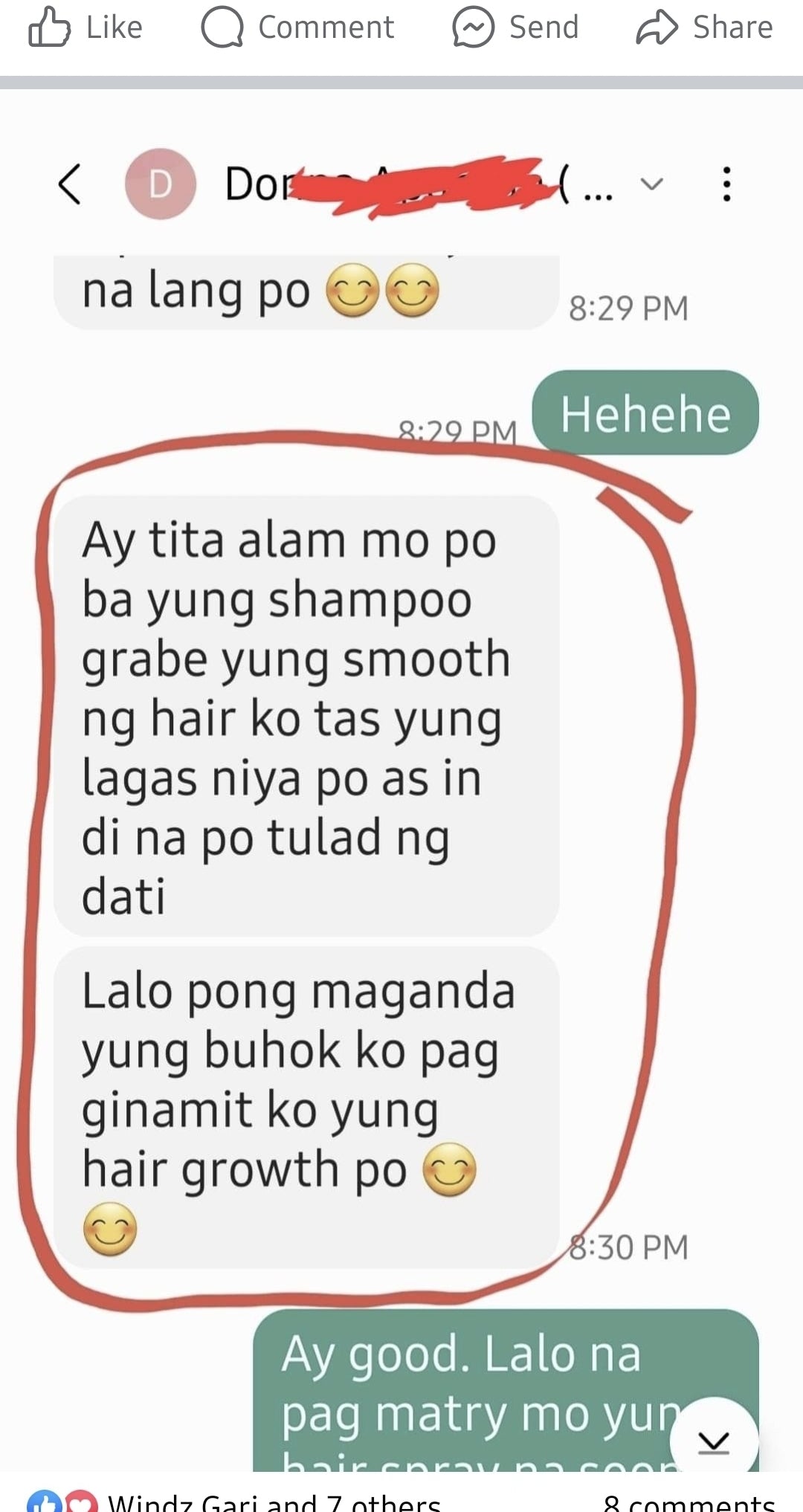Send the post via Messenger
Viewport: 803px width, 1512px height.
(x=515, y=28)
